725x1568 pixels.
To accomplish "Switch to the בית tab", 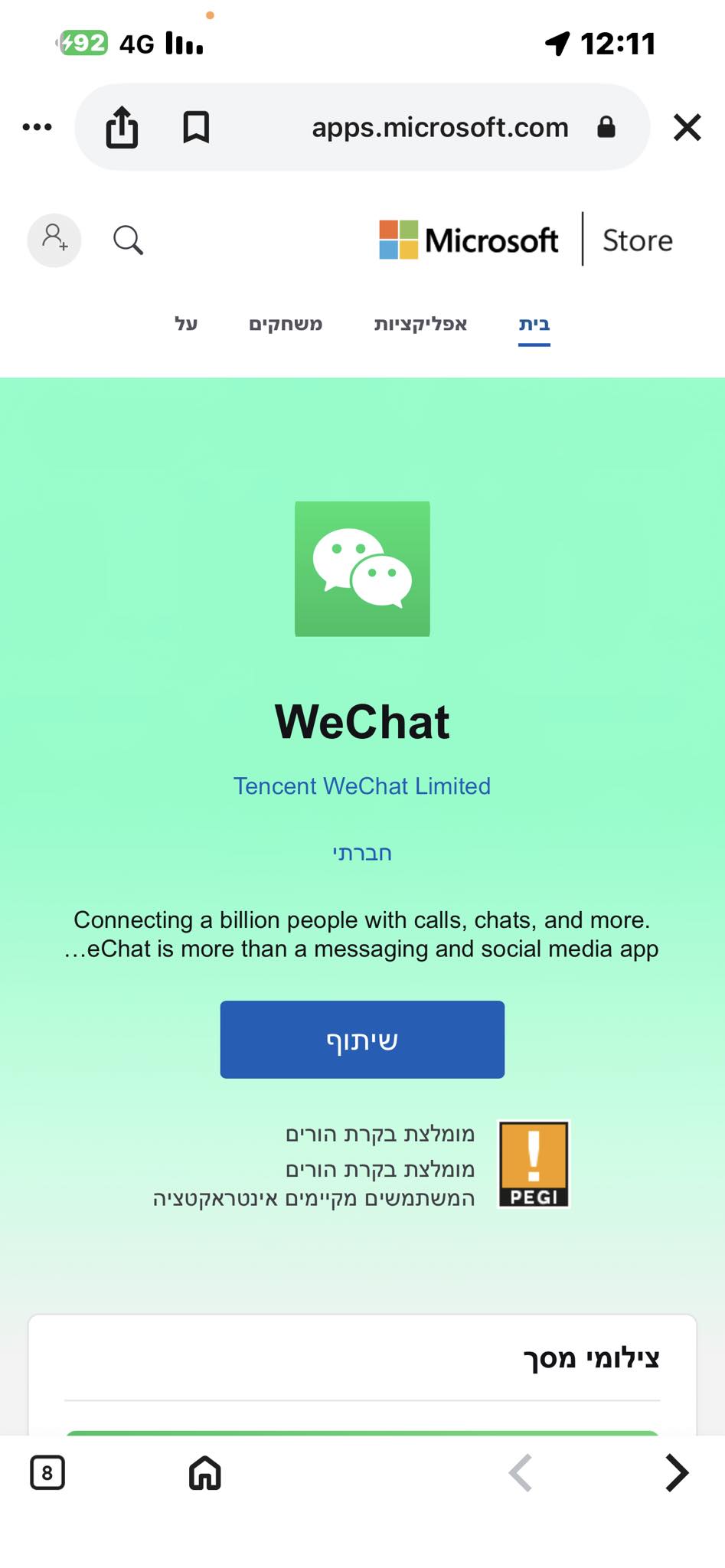I will point(534,324).
